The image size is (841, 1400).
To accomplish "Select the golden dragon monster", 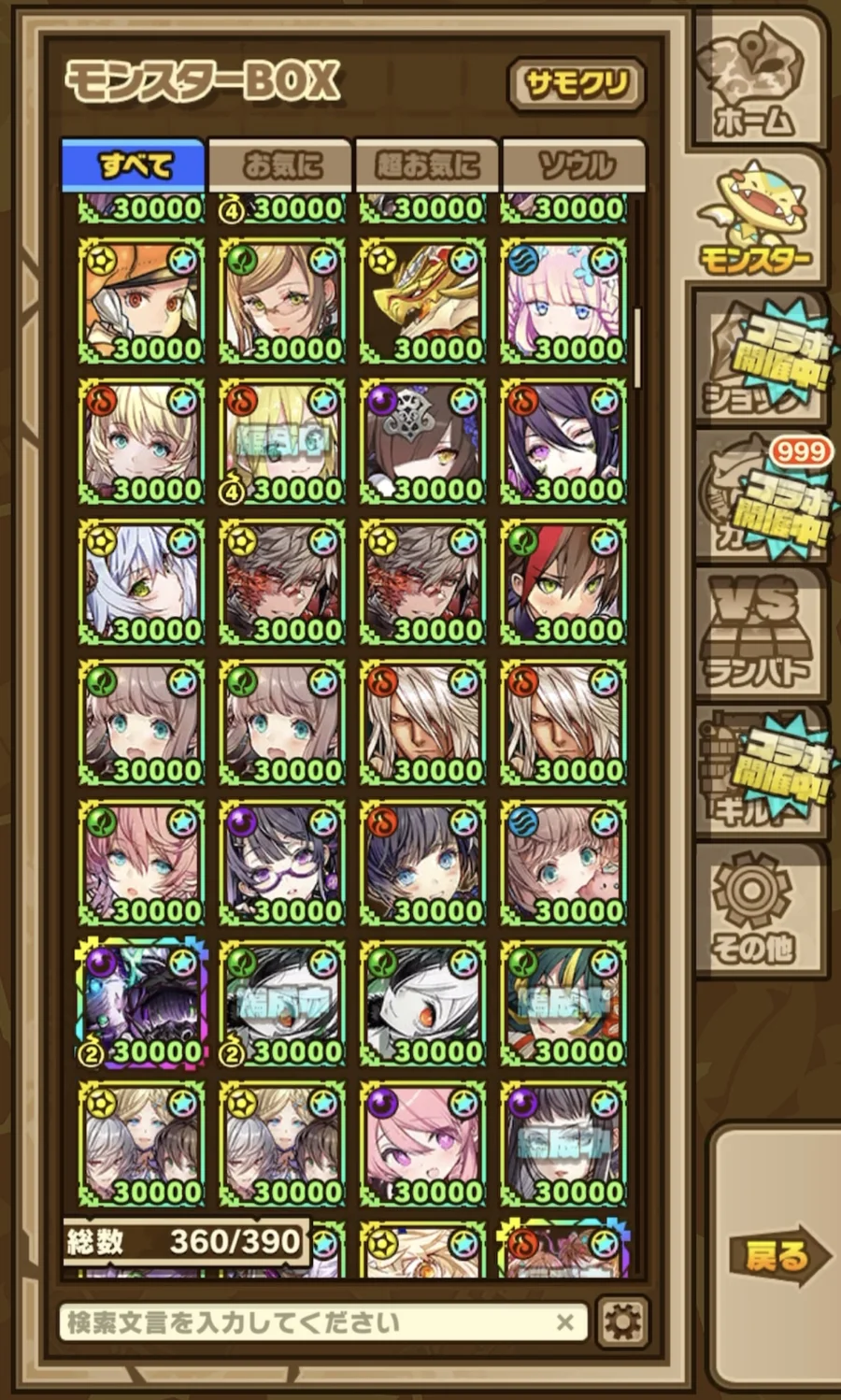I will [x=423, y=301].
